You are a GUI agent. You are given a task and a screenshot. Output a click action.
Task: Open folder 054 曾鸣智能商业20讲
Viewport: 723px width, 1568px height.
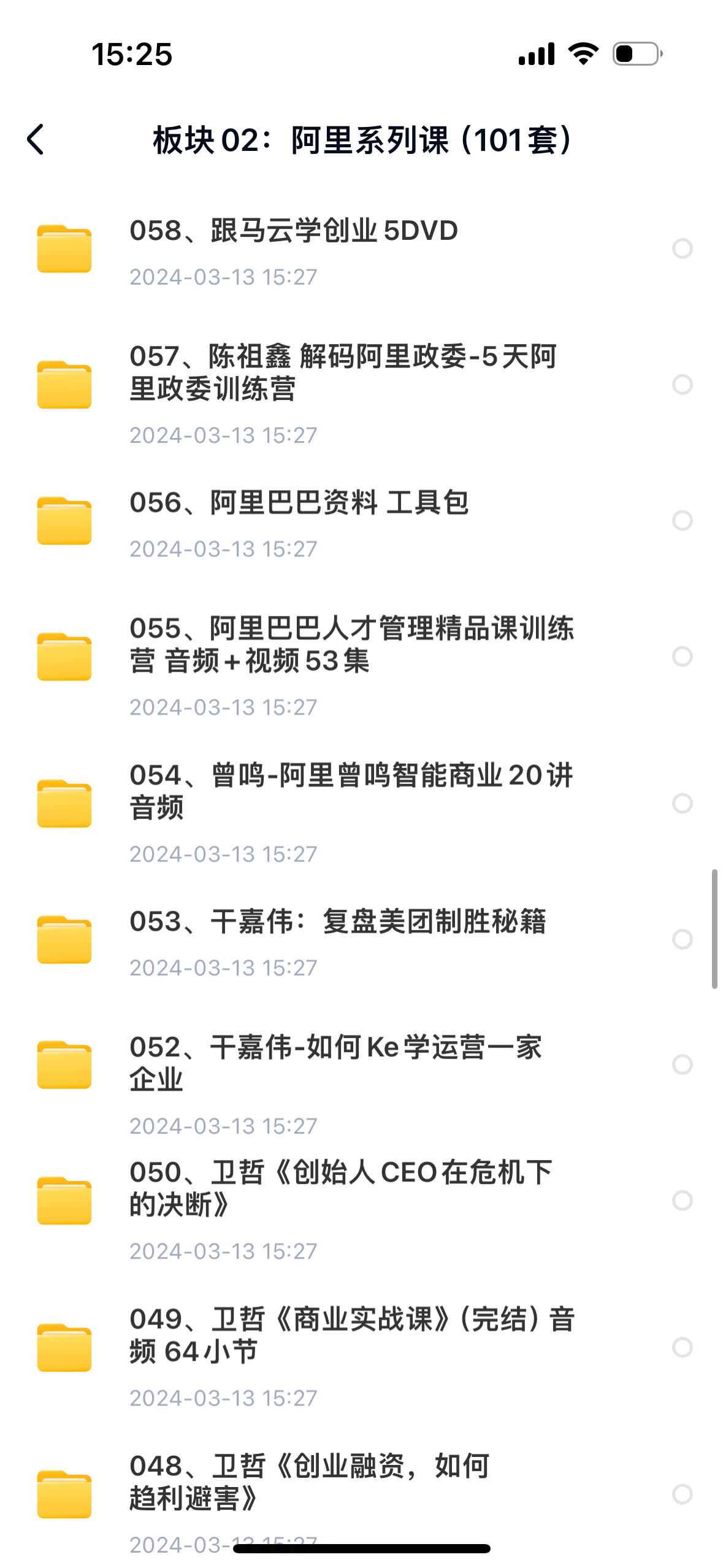[x=351, y=791]
